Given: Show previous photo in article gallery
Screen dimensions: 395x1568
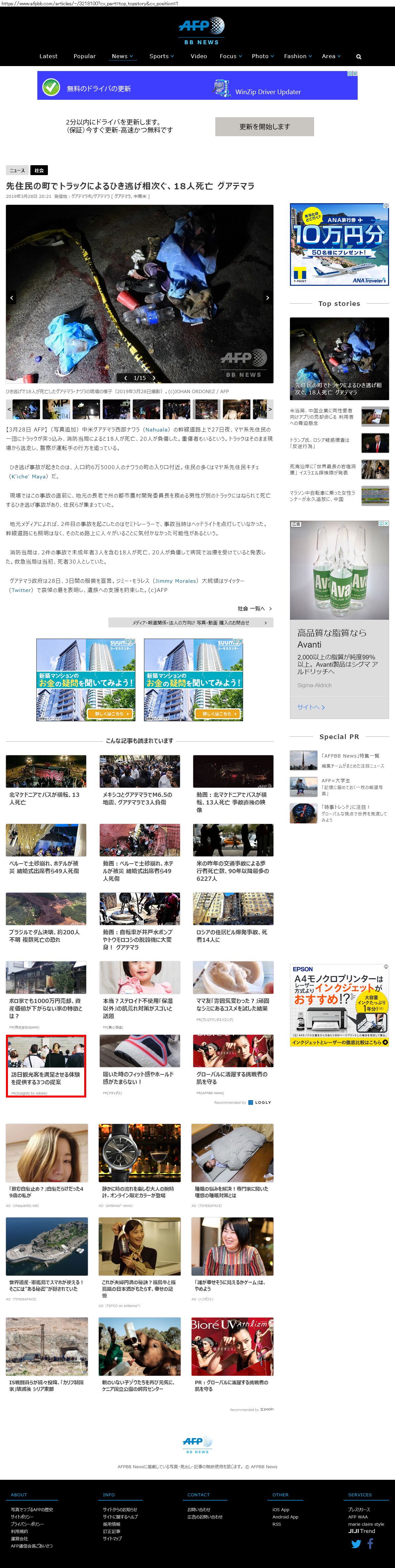Looking at the screenshot, I should [11, 298].
